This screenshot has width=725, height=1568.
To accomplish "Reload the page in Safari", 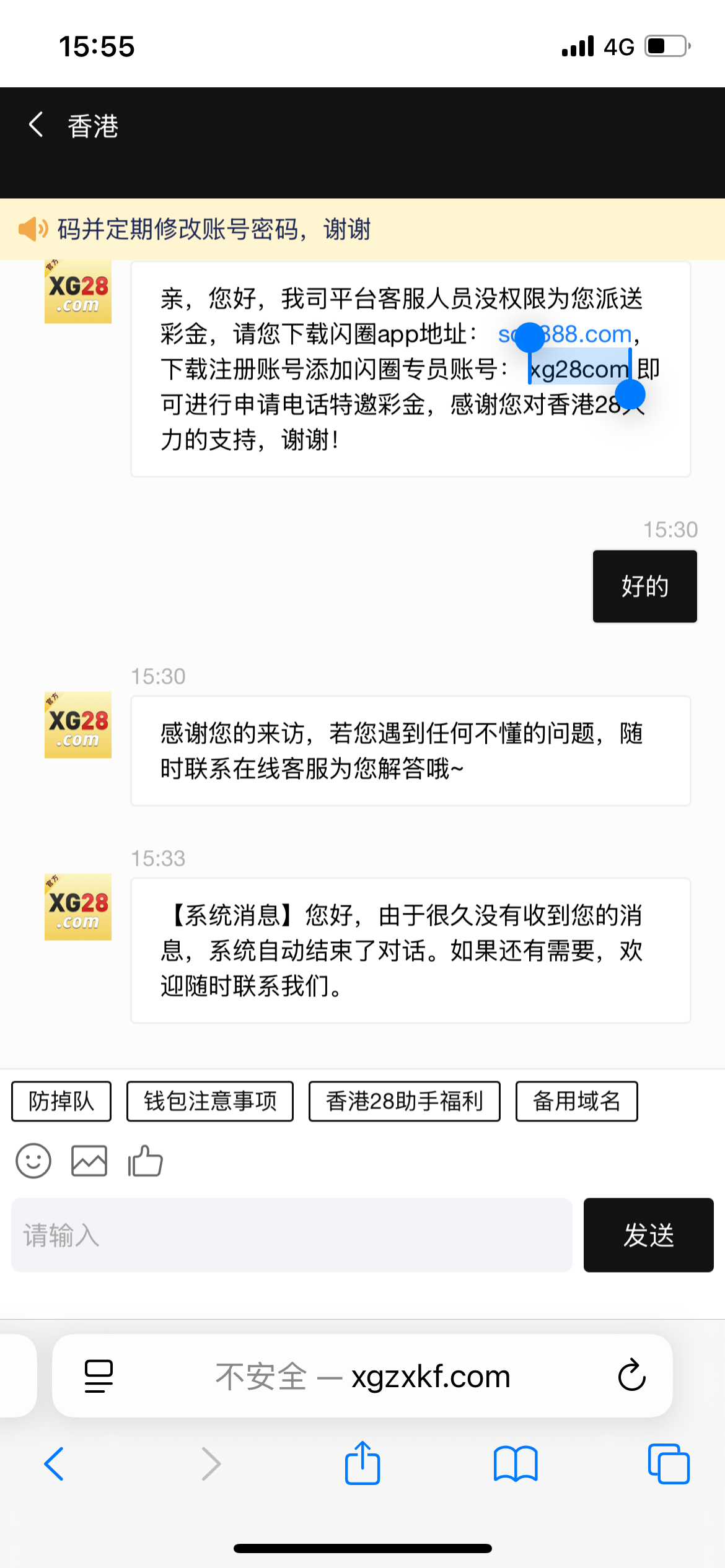I will [x=632, y=1375].
